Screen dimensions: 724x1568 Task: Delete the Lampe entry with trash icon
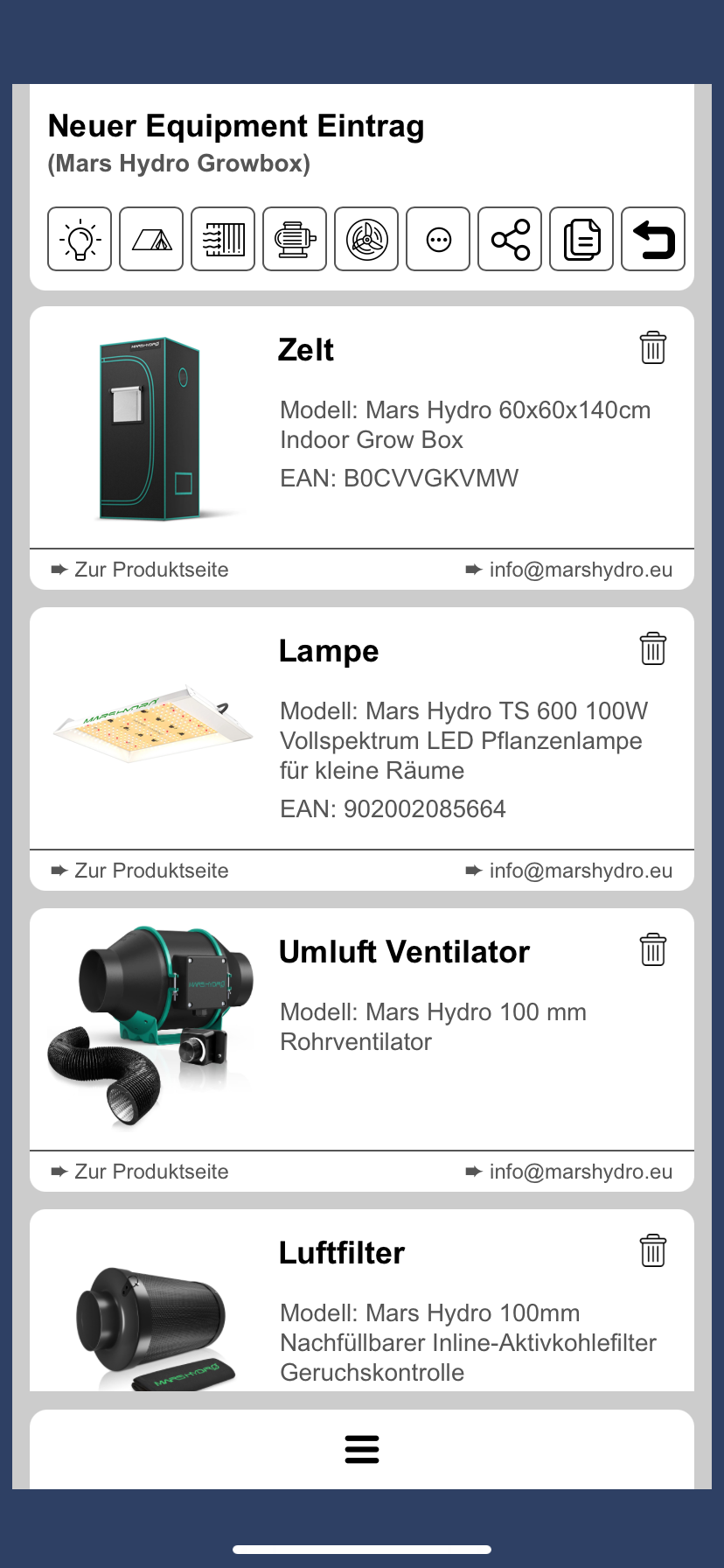tap(653, 648)
